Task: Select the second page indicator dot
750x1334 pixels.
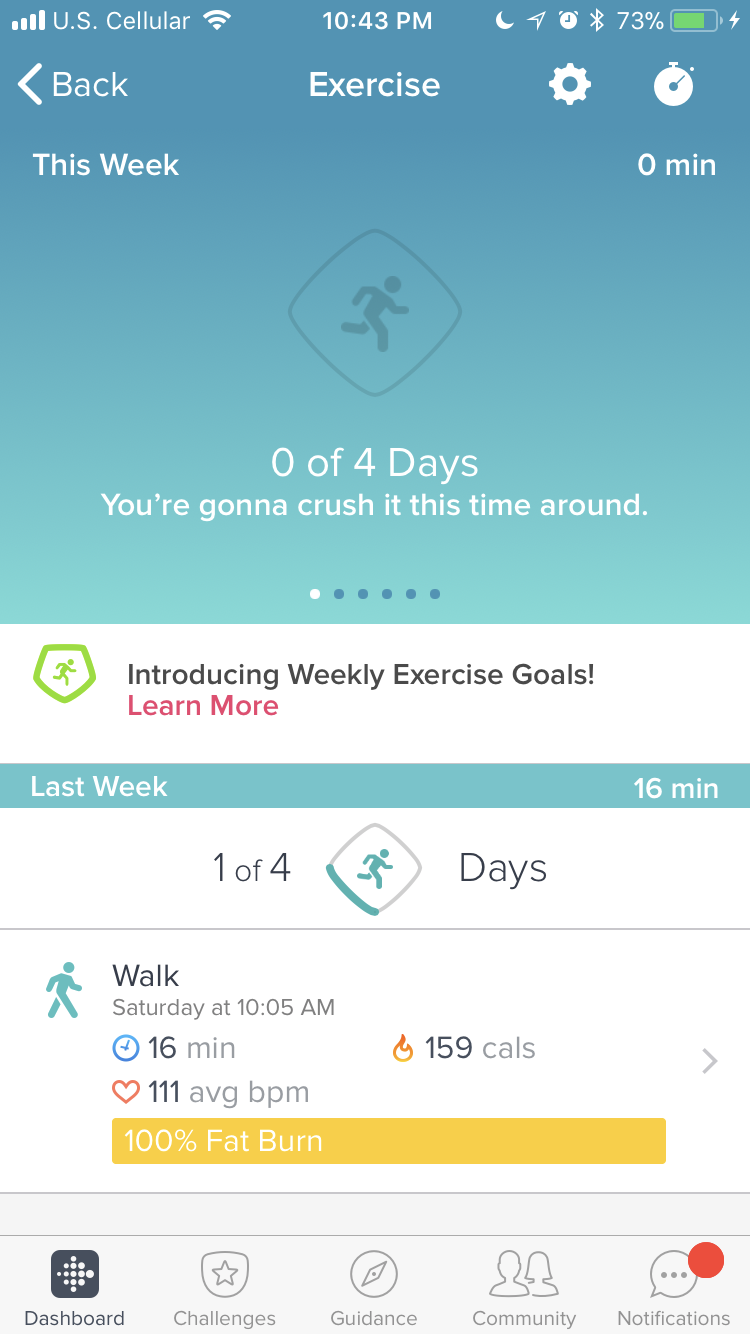Action: 339,594
